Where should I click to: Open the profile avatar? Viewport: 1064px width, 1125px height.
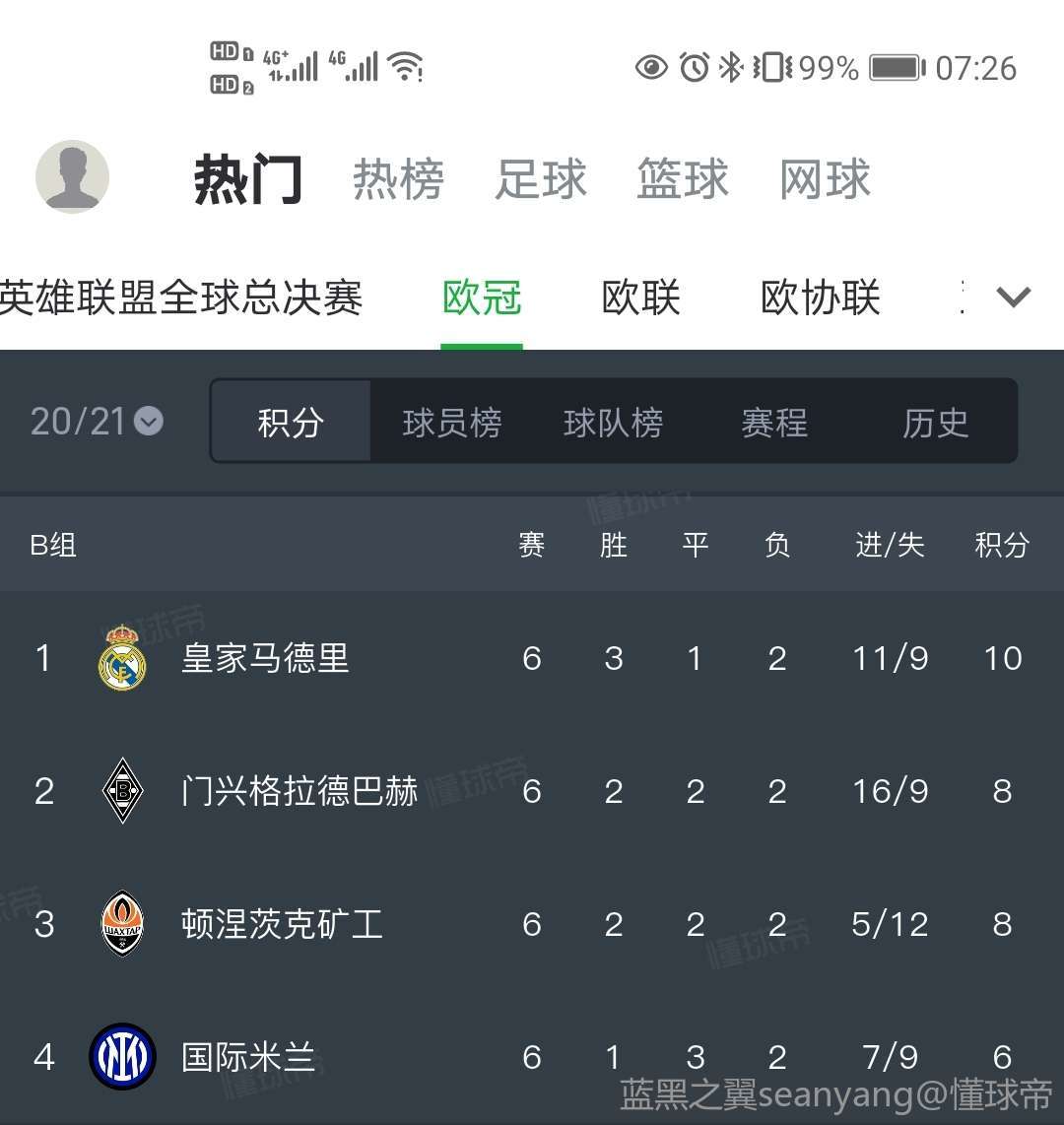pos(72,177)
